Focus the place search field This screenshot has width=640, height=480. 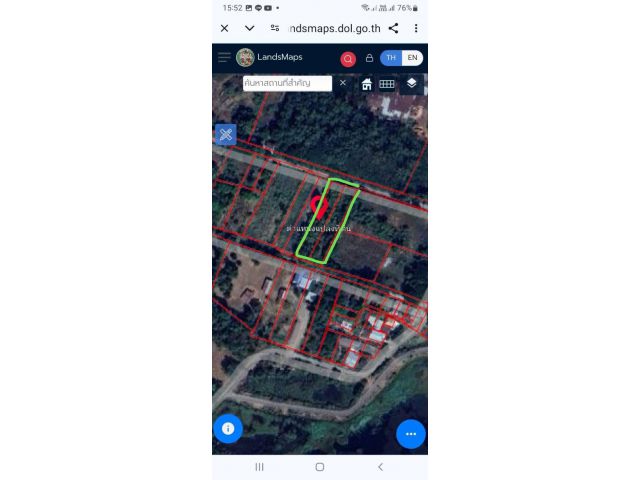coord(287,84)
